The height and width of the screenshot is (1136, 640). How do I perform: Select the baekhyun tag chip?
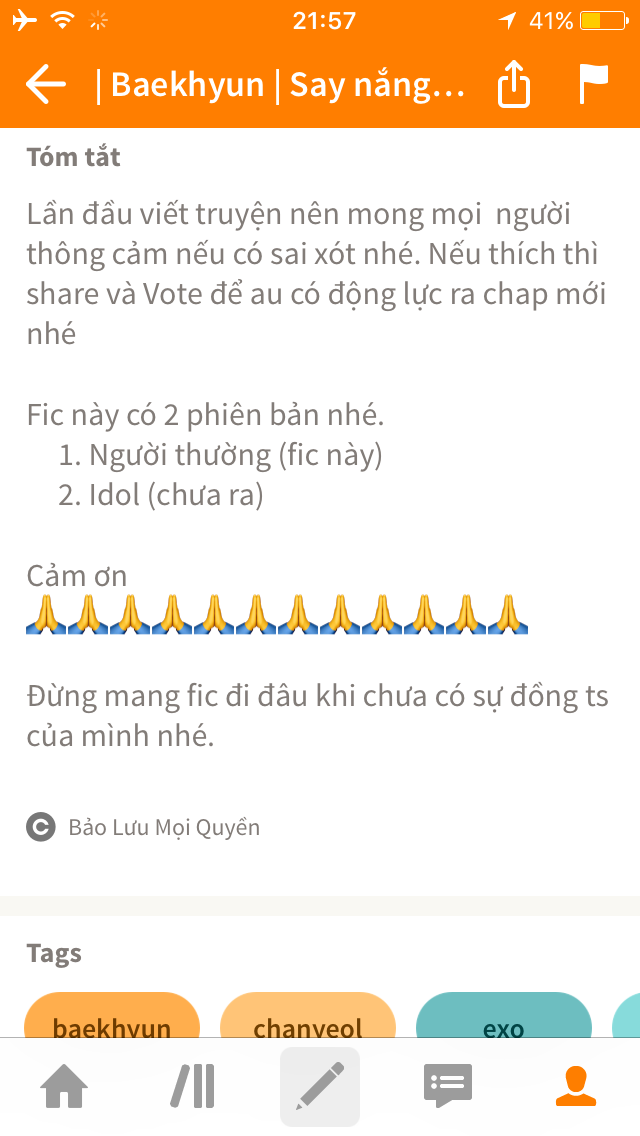point(112,1016)
